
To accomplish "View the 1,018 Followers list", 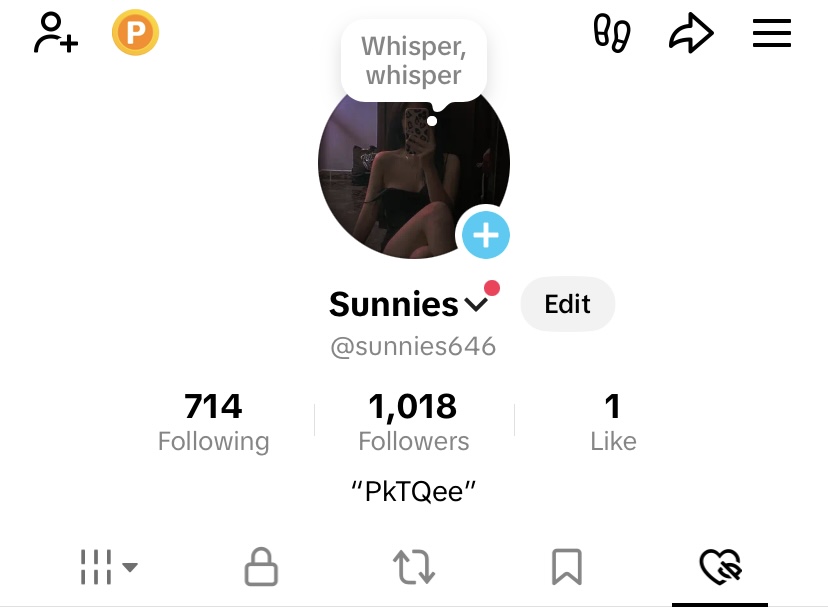I will (x=413, y=422).
